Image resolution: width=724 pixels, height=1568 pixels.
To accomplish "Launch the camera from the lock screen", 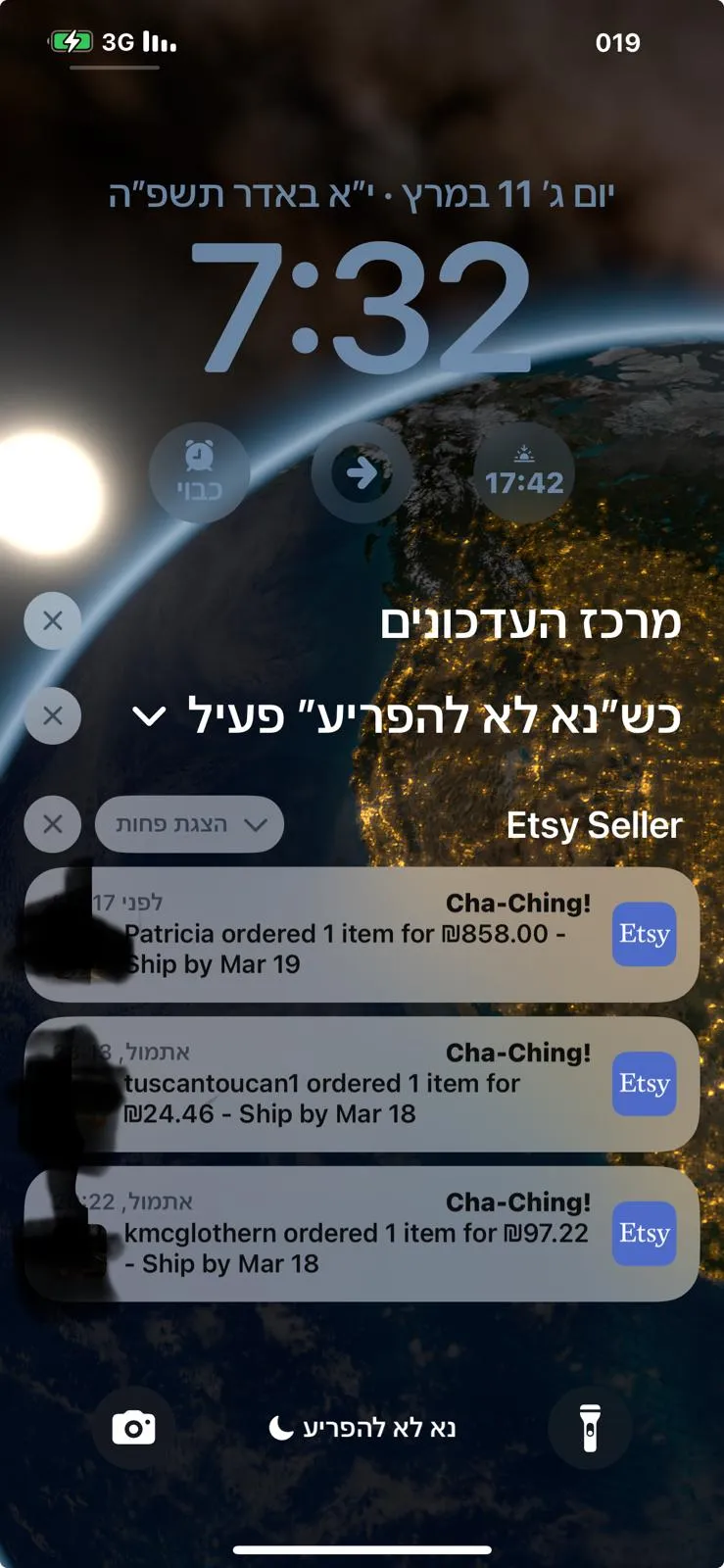I will [134, 1428].
